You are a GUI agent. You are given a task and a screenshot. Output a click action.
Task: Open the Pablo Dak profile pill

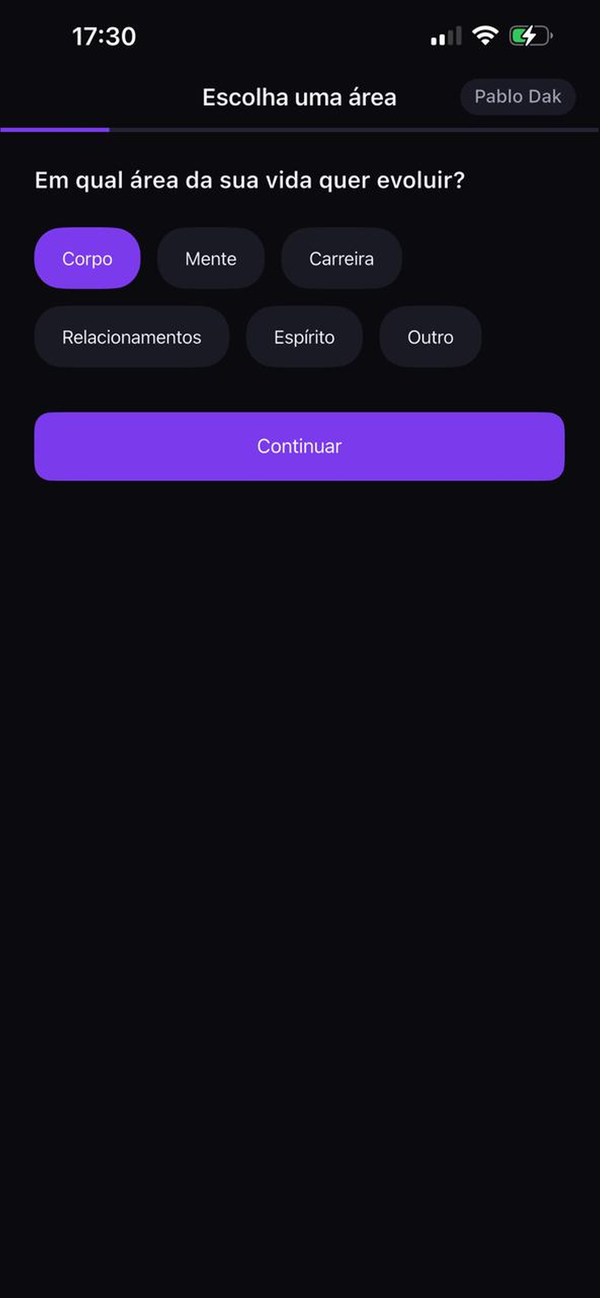pos(517,97)
